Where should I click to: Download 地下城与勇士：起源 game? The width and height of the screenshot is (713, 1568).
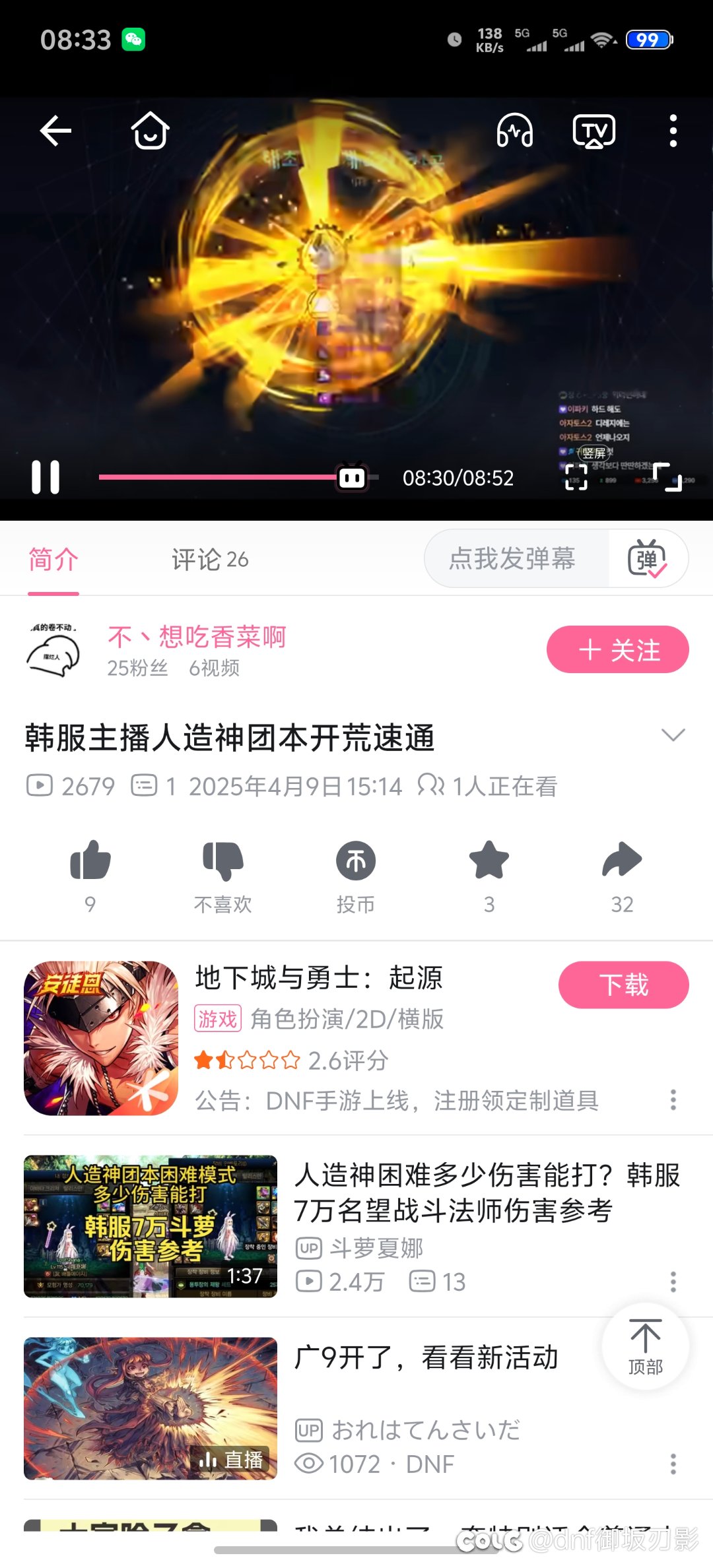pyautogui.click(x=623, y=985)
